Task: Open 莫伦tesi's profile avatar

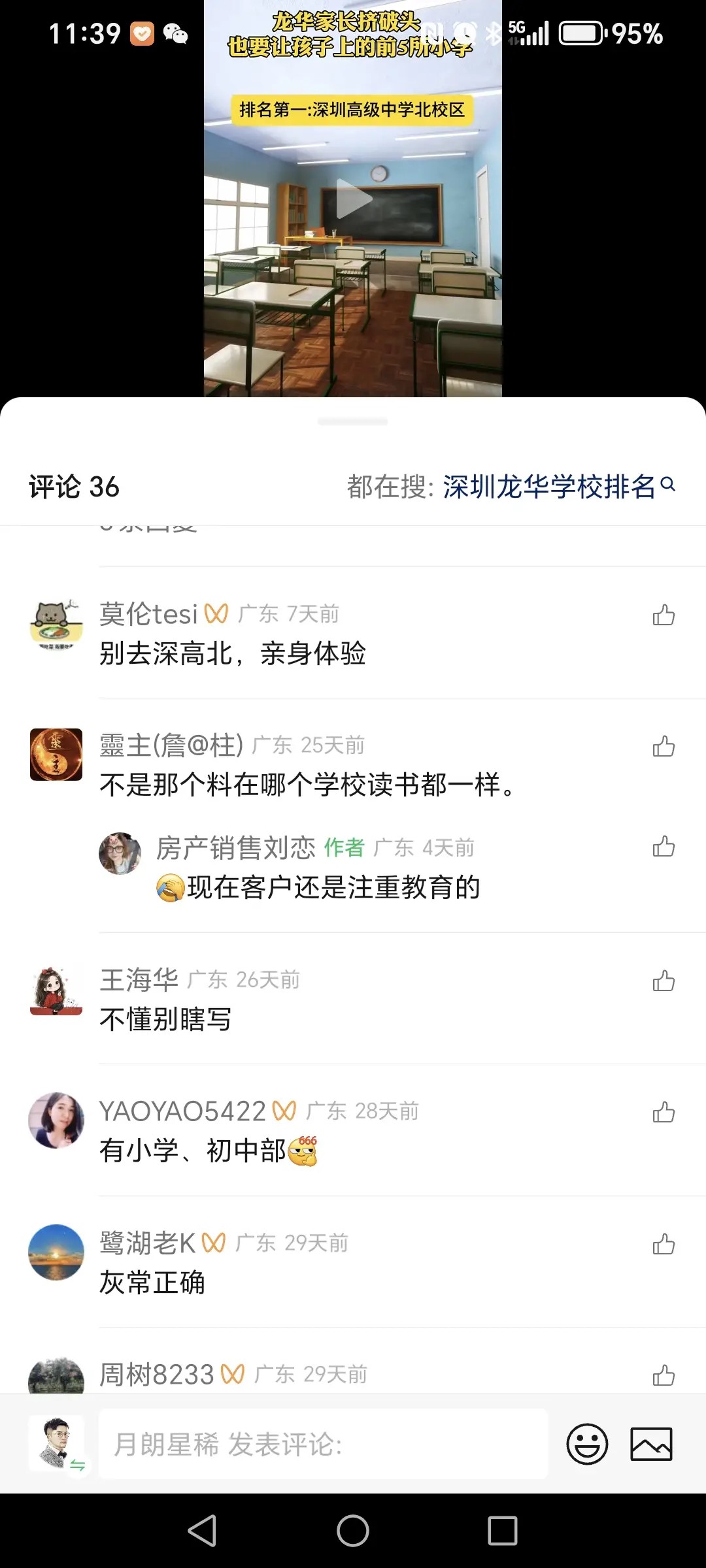Action: tap(56, 625)
